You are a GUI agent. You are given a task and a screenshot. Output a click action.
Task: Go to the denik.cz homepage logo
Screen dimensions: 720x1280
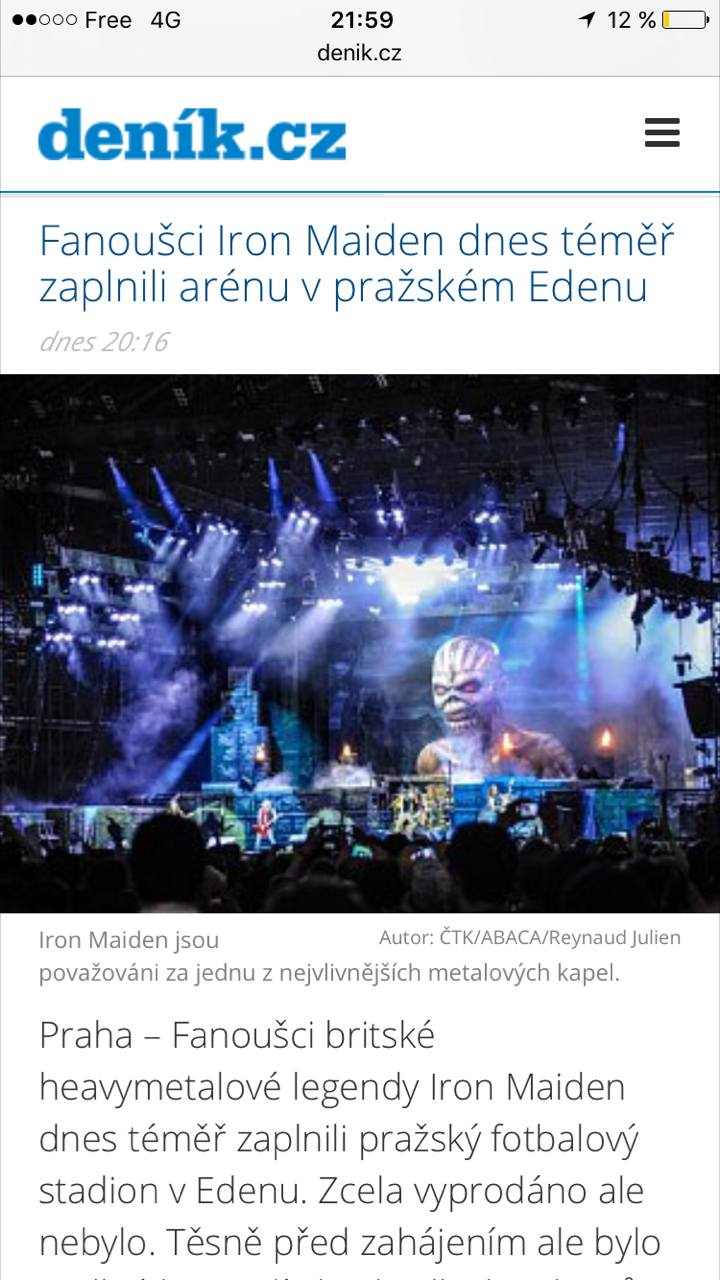tap(192, 134)
